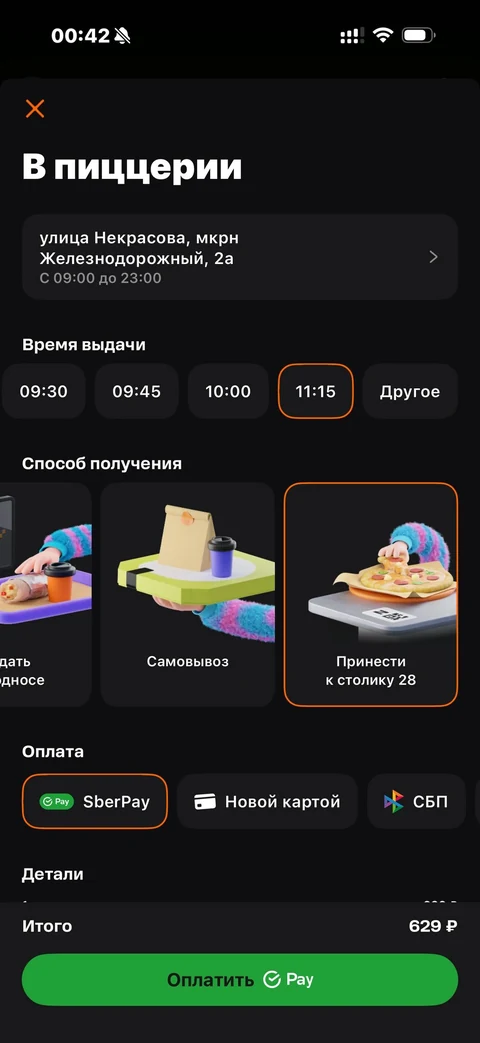
Task: Select the 11:15 time chip
Action: (316, 391)
